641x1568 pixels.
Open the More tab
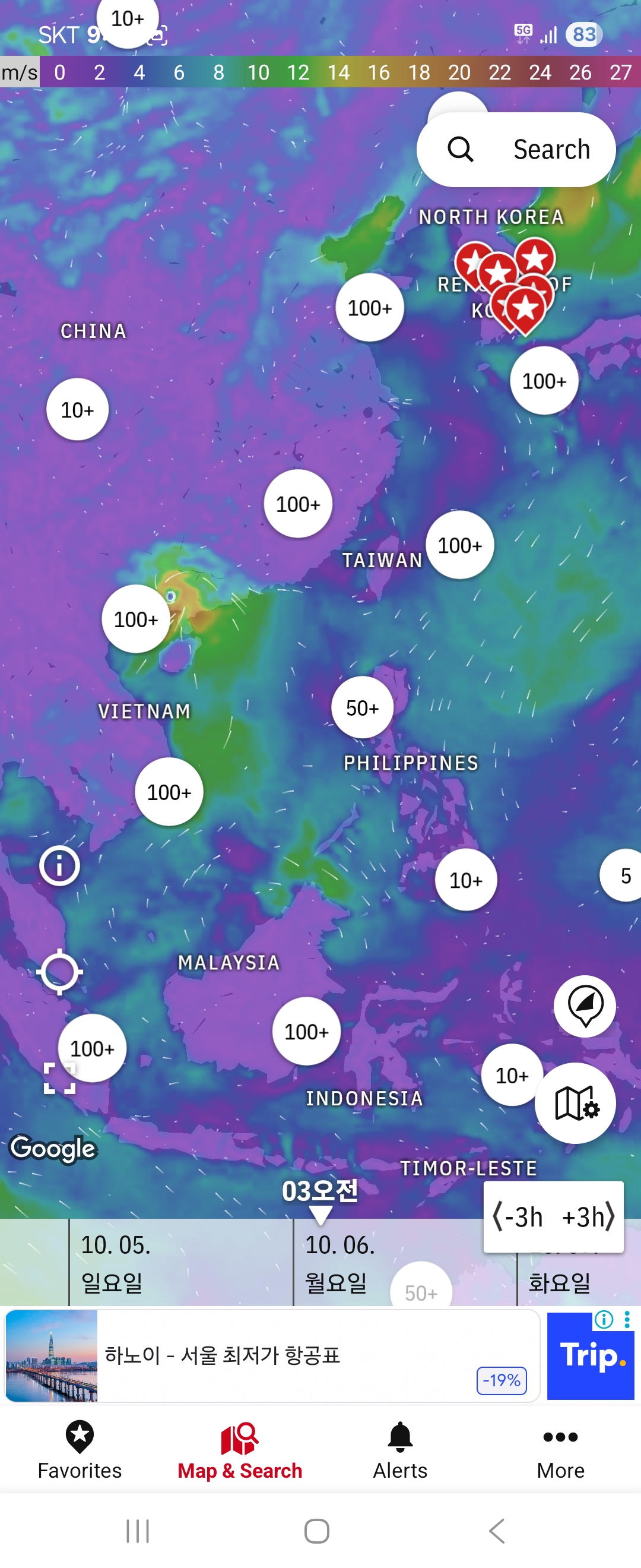560,1452
